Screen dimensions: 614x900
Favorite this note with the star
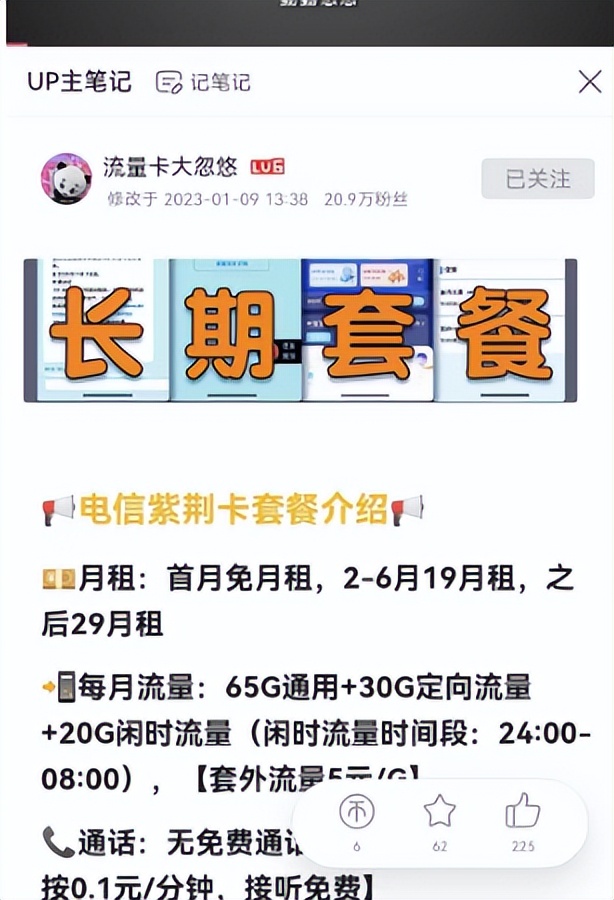439,812
